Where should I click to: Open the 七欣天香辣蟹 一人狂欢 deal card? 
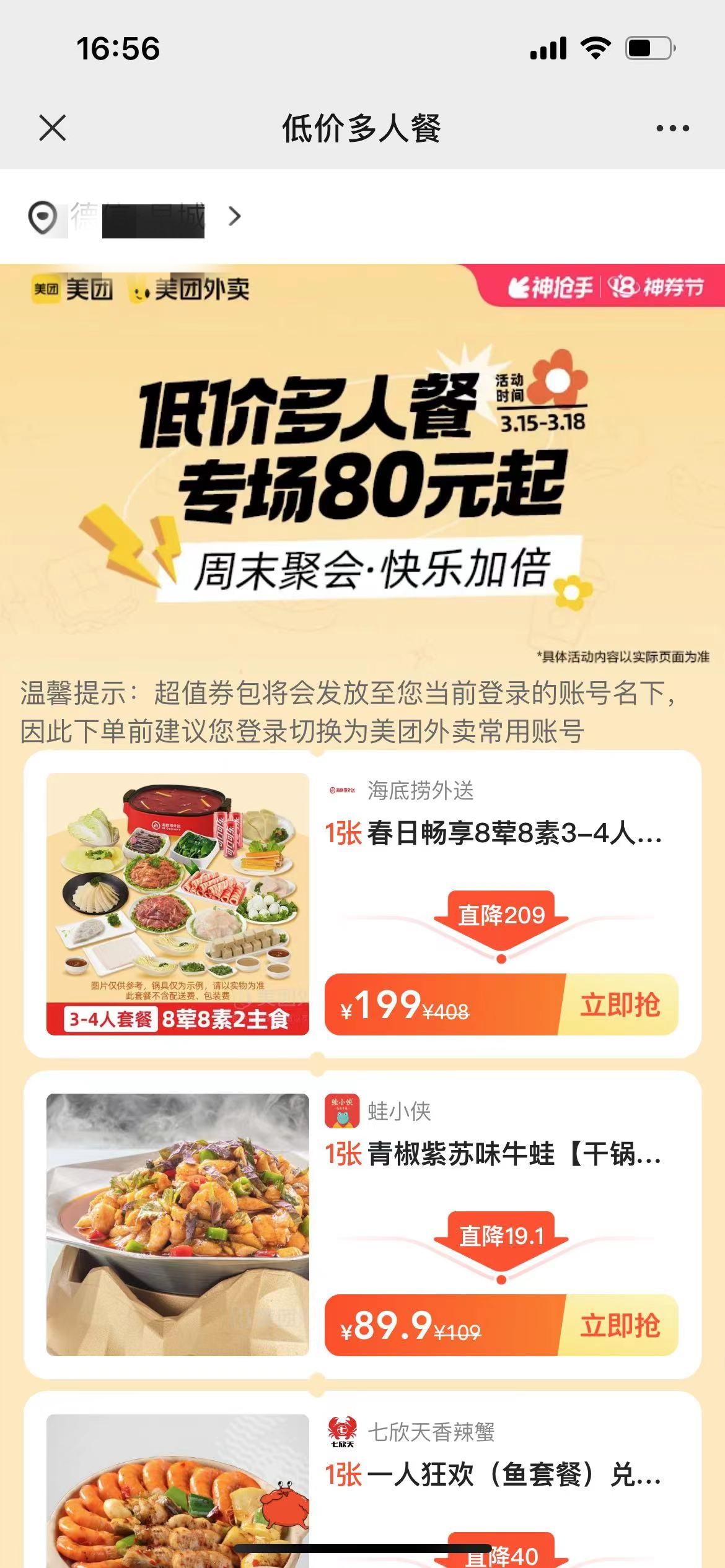[493, 1475]
